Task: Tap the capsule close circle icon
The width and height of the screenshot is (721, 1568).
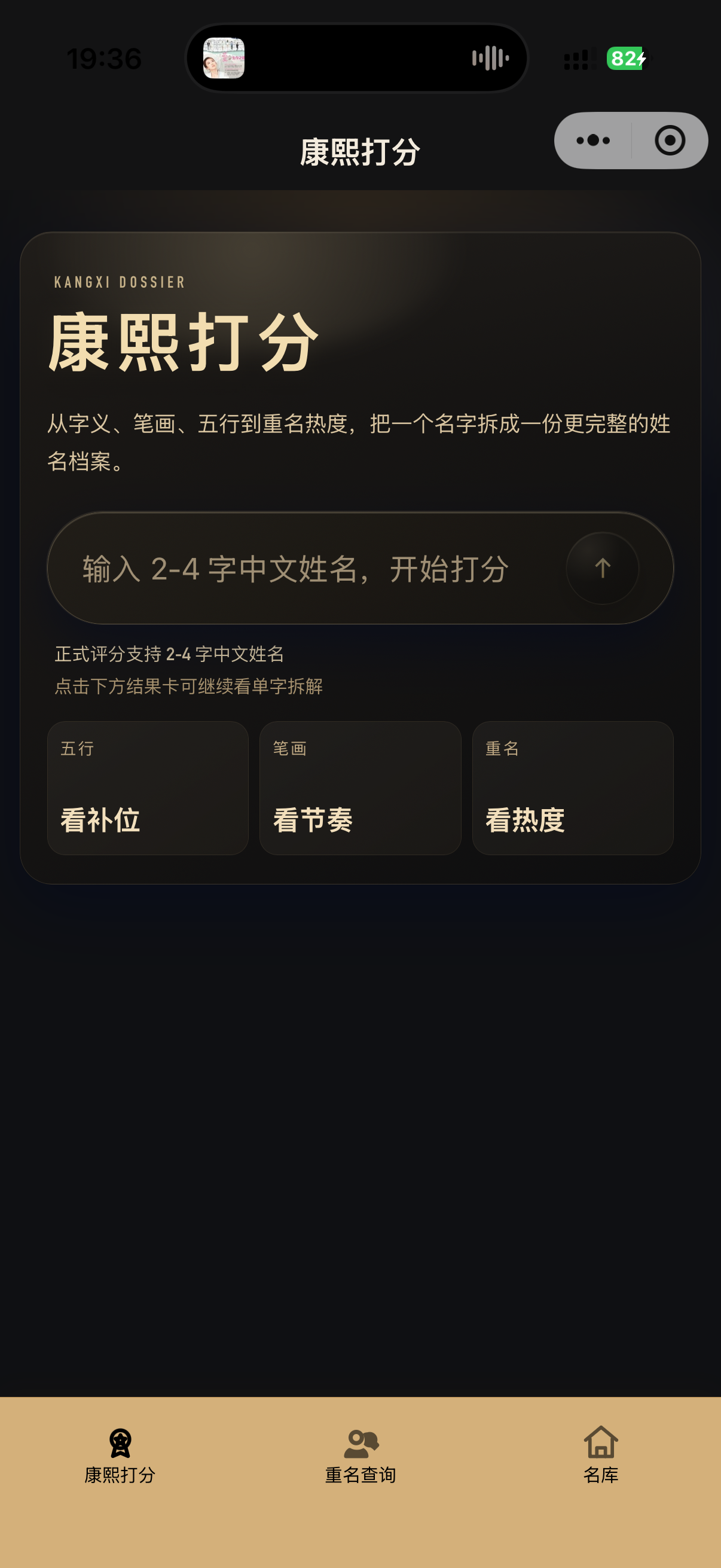Action: 670,140
